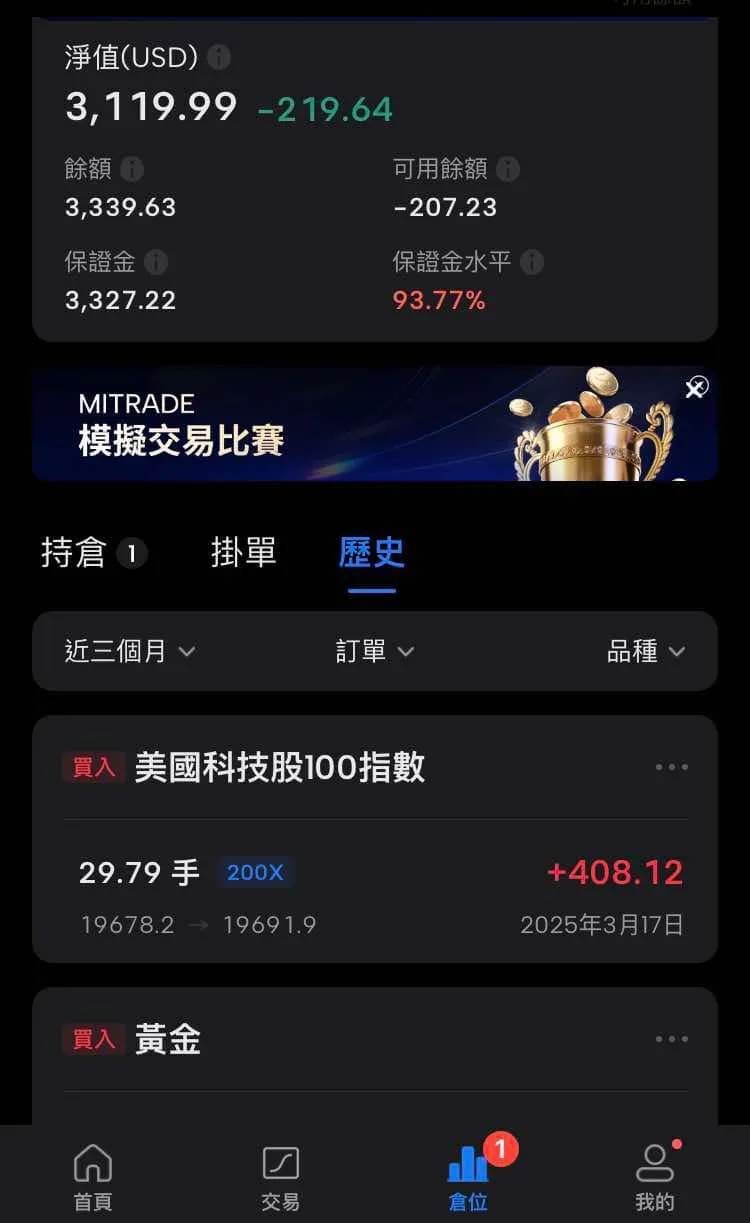Show info about 淨值(USD)

click(x=219, y=58)
